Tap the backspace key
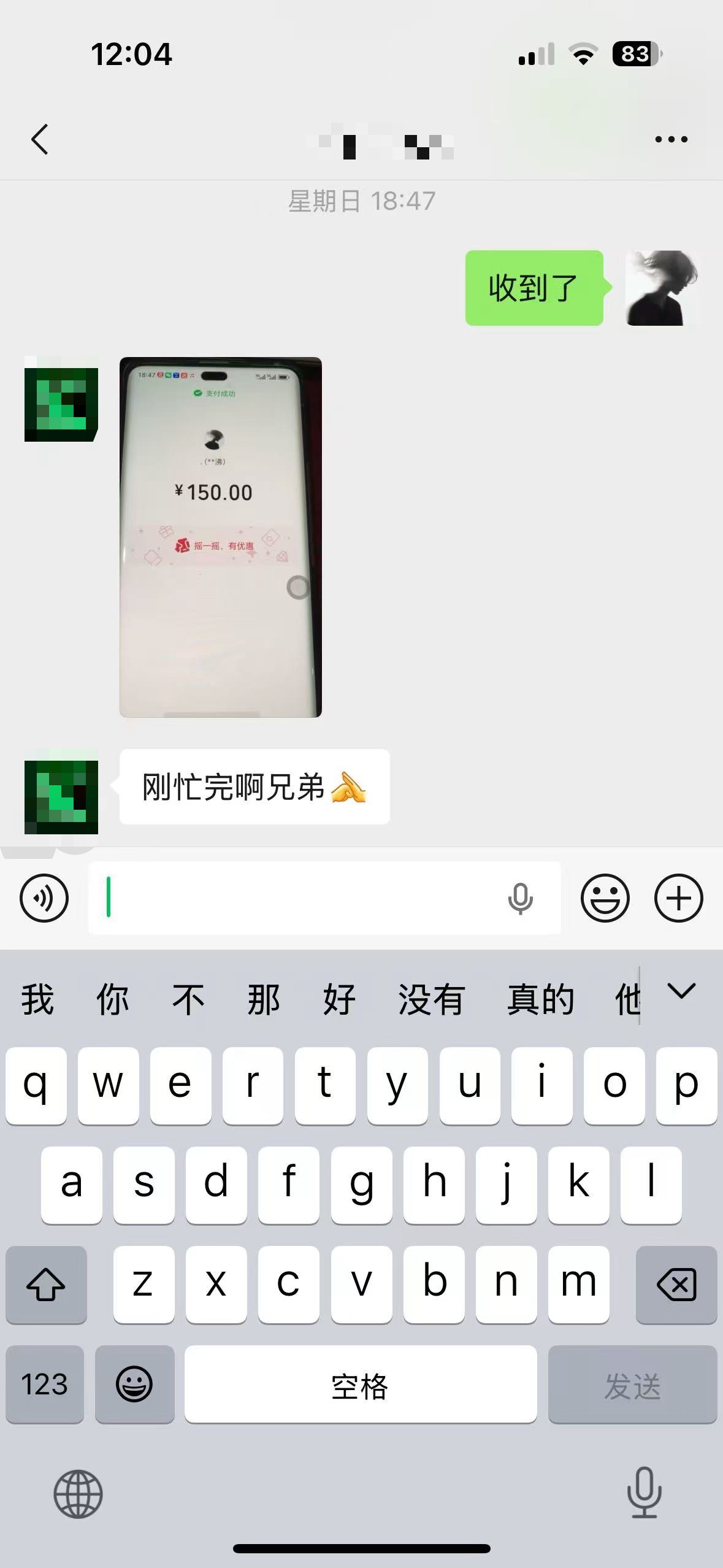This screenshot has height=1568, width=723. pos(676,1284)
